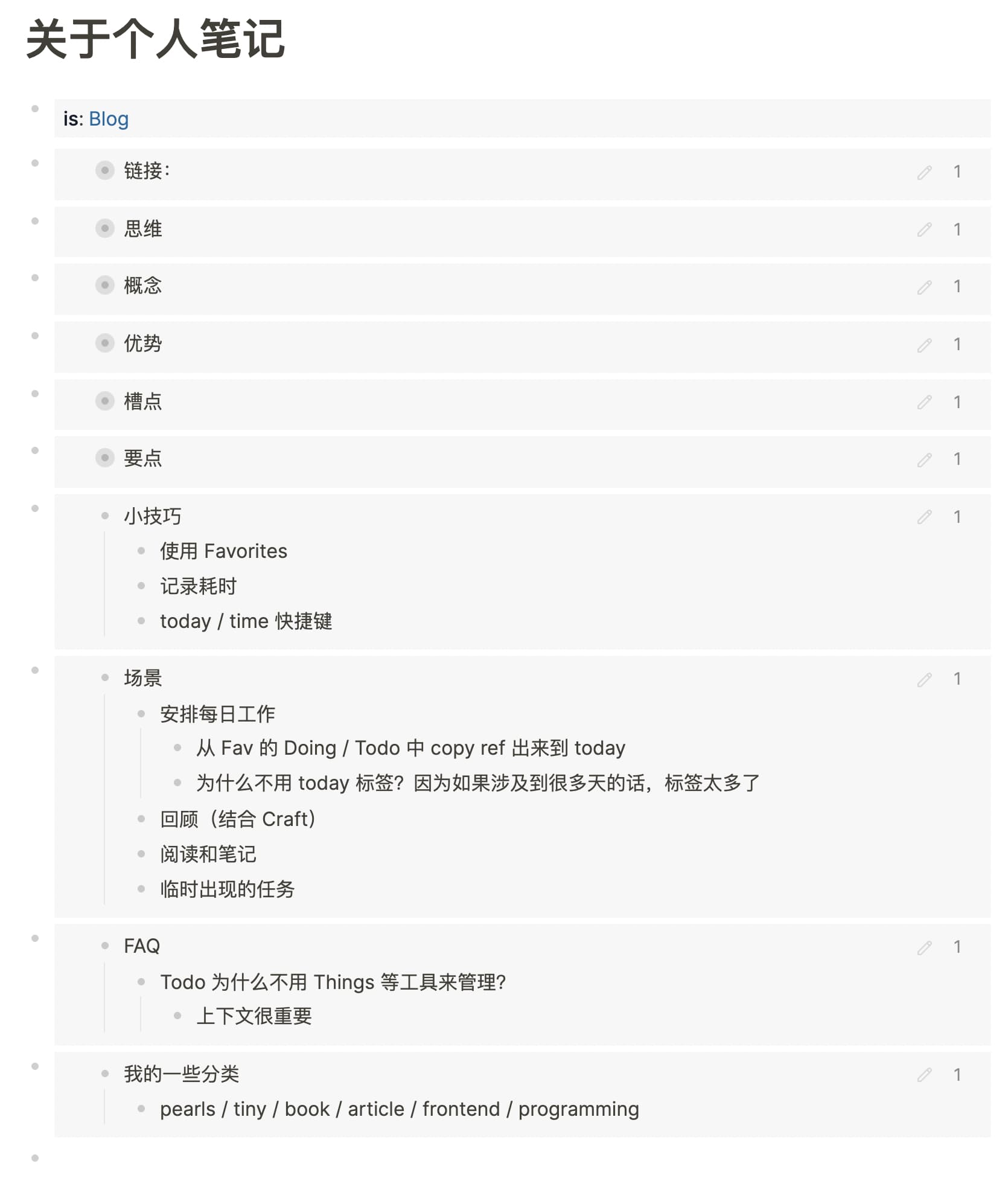Expand the 槽点 bullet

105,401
